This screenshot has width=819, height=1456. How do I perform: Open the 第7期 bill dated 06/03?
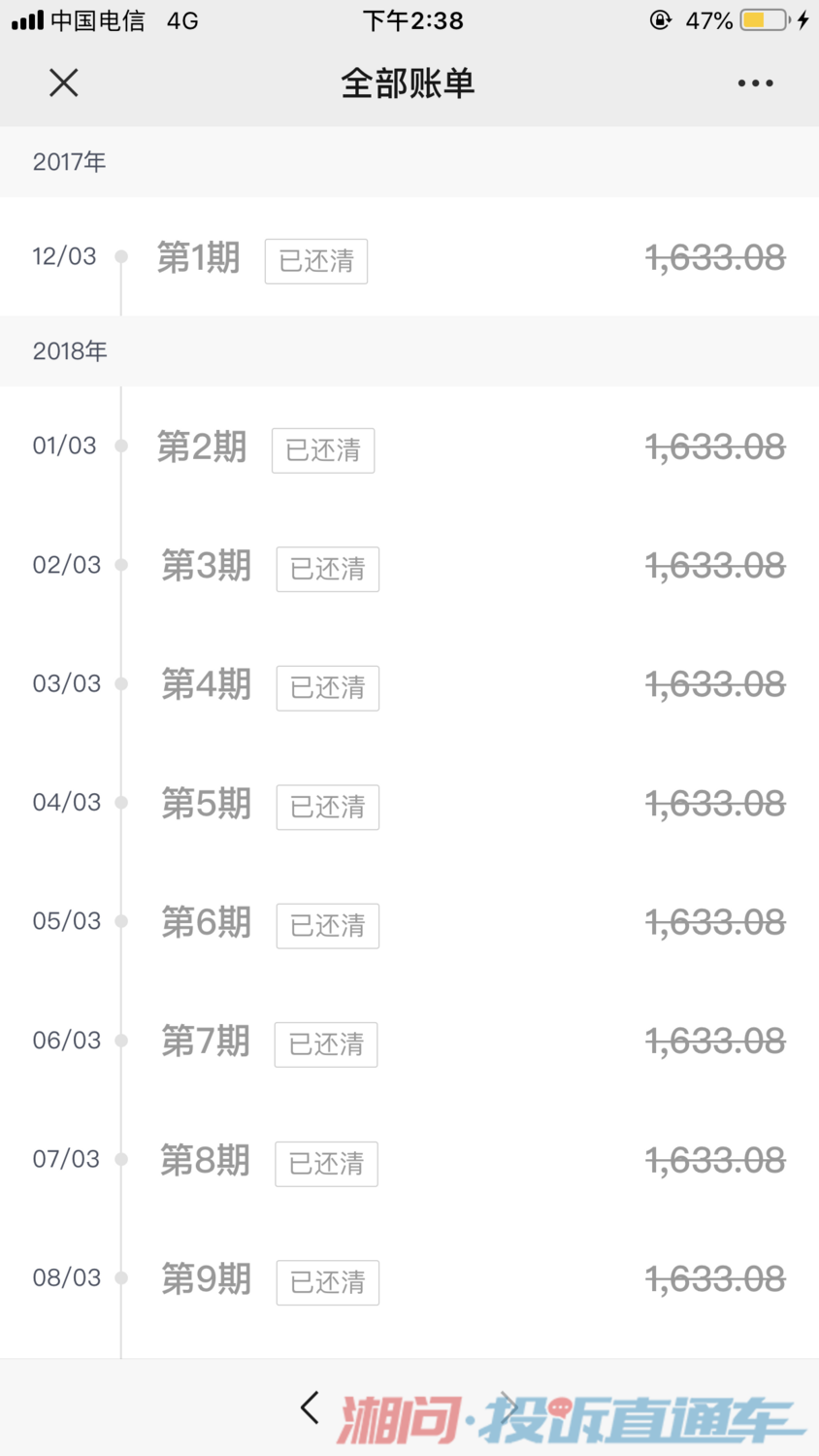point(409,1041)
